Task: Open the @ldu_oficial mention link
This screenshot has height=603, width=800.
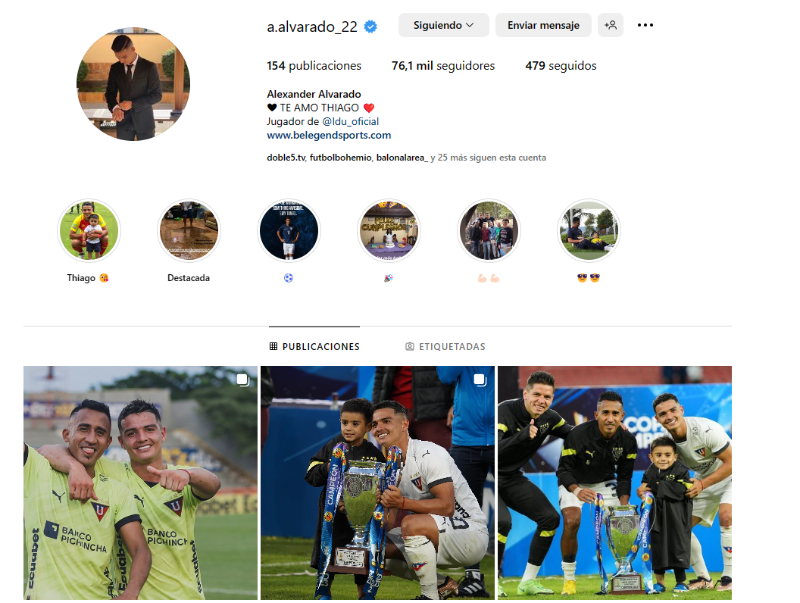Action: pyautogui.click(x=349, y=121)
